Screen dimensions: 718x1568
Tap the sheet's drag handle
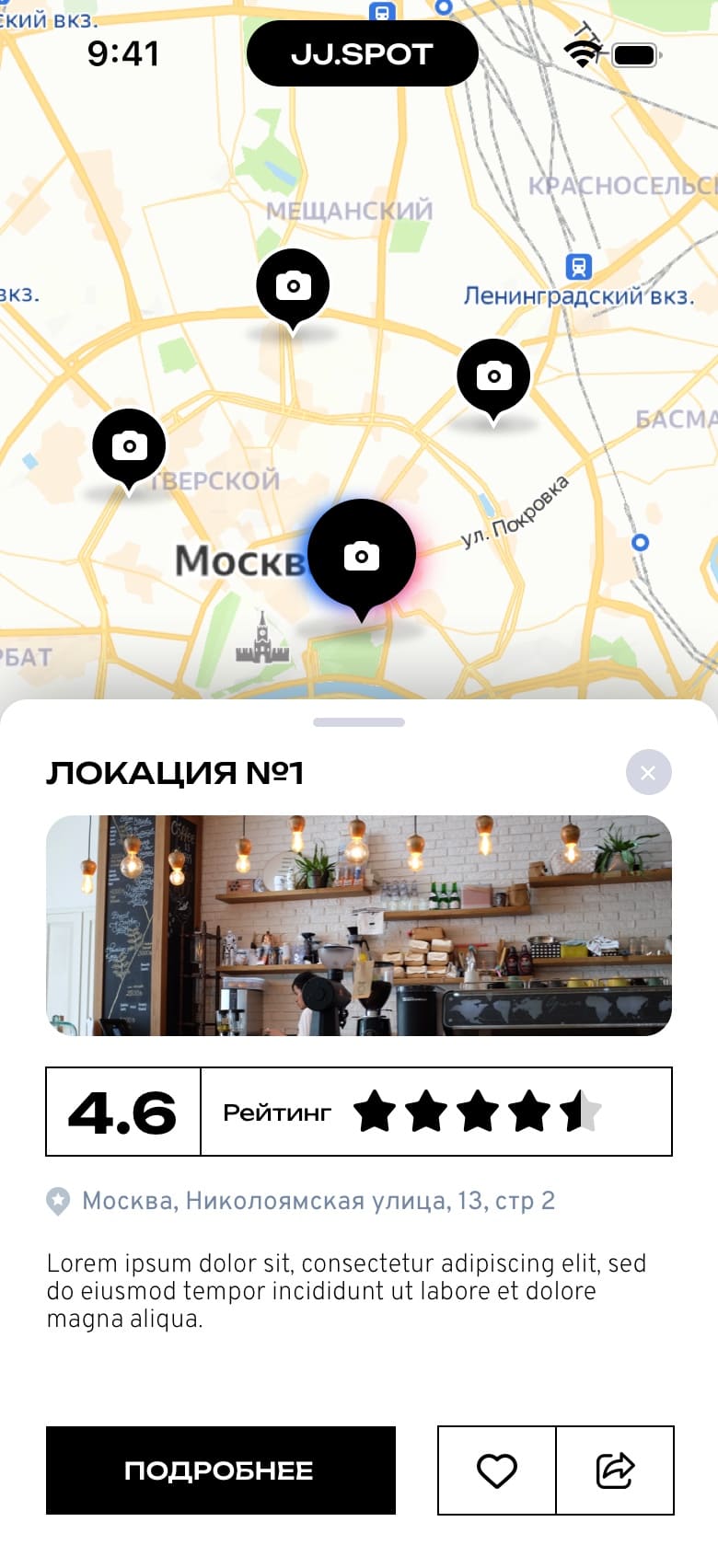[359, 722]
